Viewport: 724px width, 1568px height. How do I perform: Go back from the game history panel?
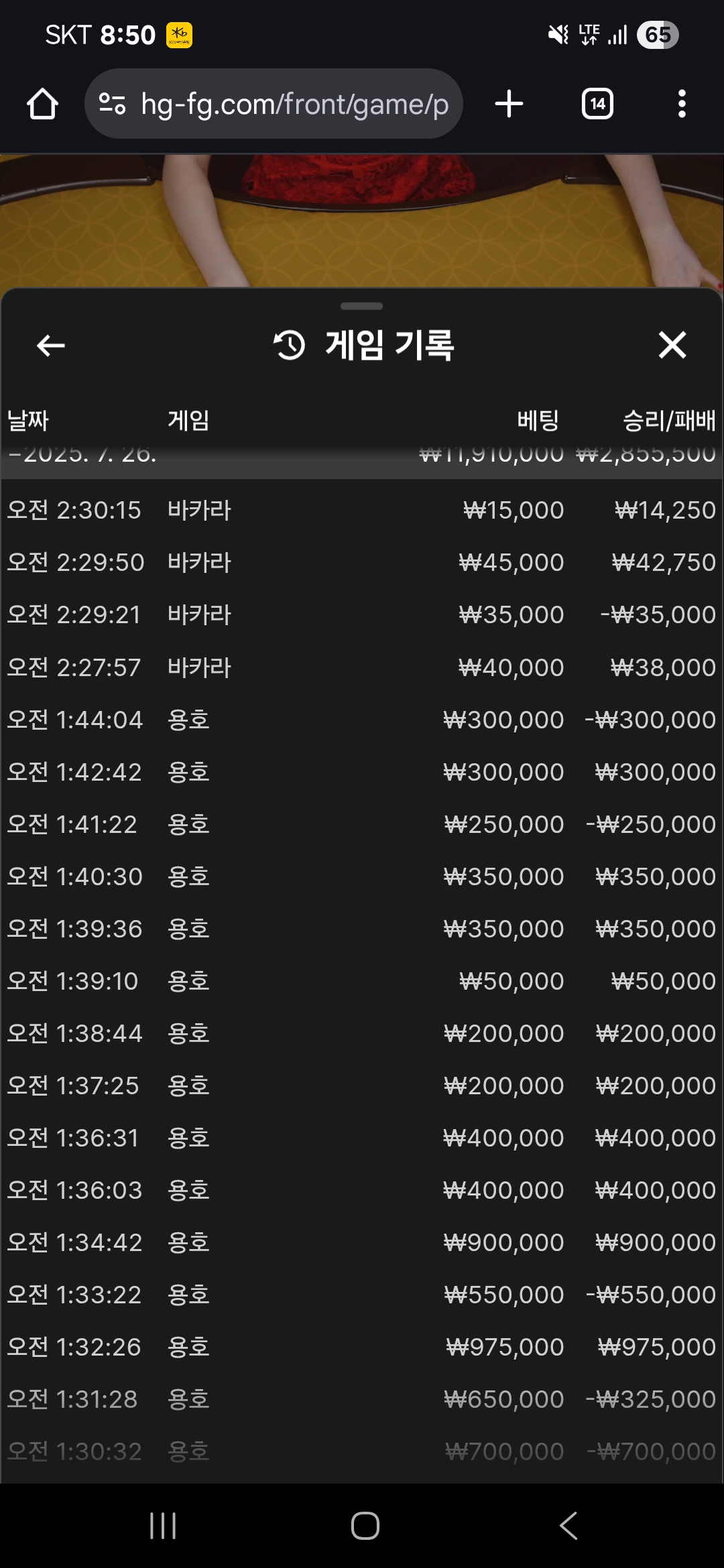[x=50, y=346]
